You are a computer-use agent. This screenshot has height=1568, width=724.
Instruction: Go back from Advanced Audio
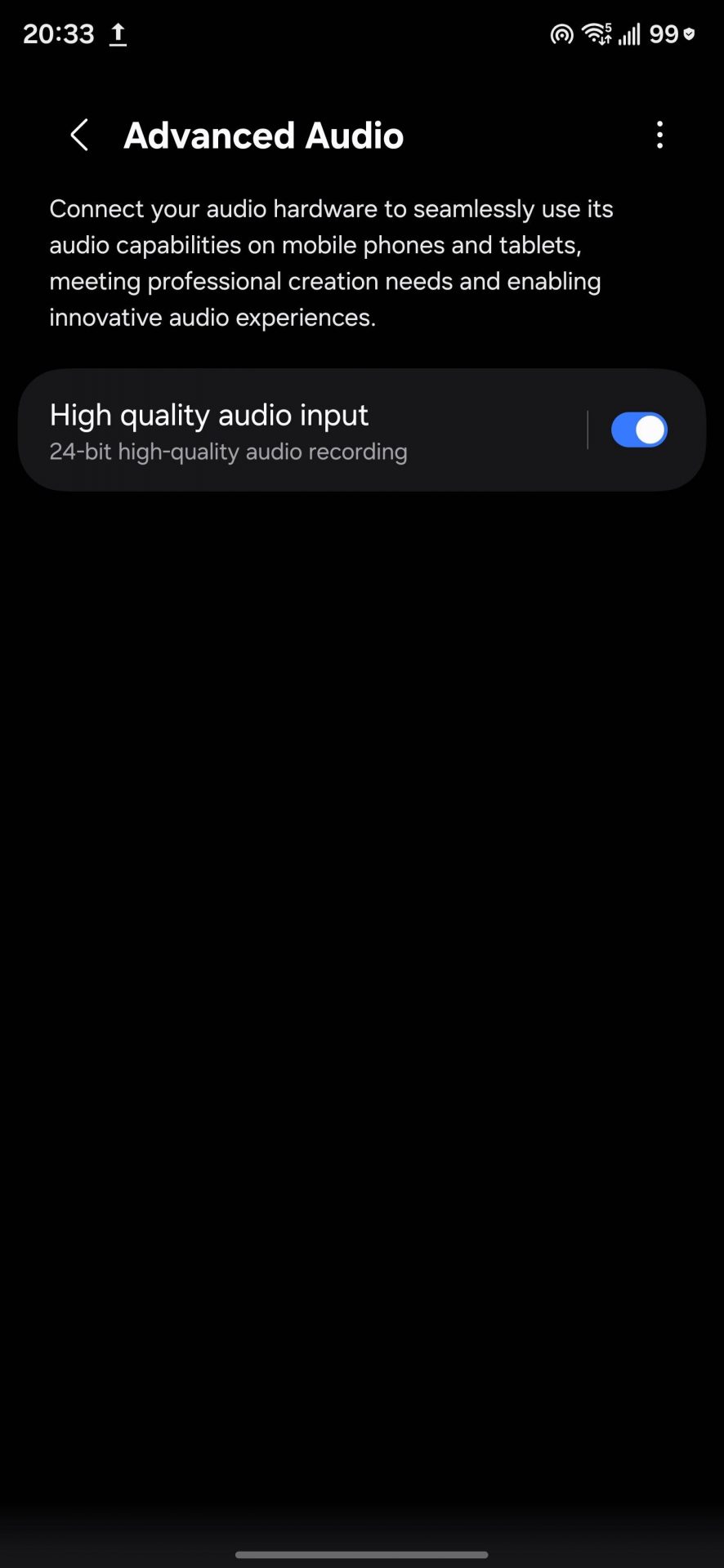79,136
